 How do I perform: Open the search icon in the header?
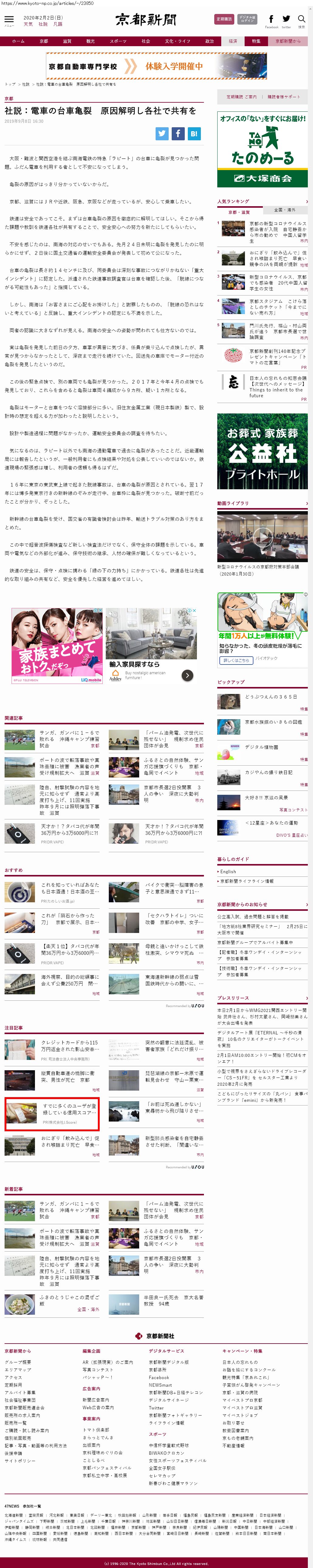301,20
